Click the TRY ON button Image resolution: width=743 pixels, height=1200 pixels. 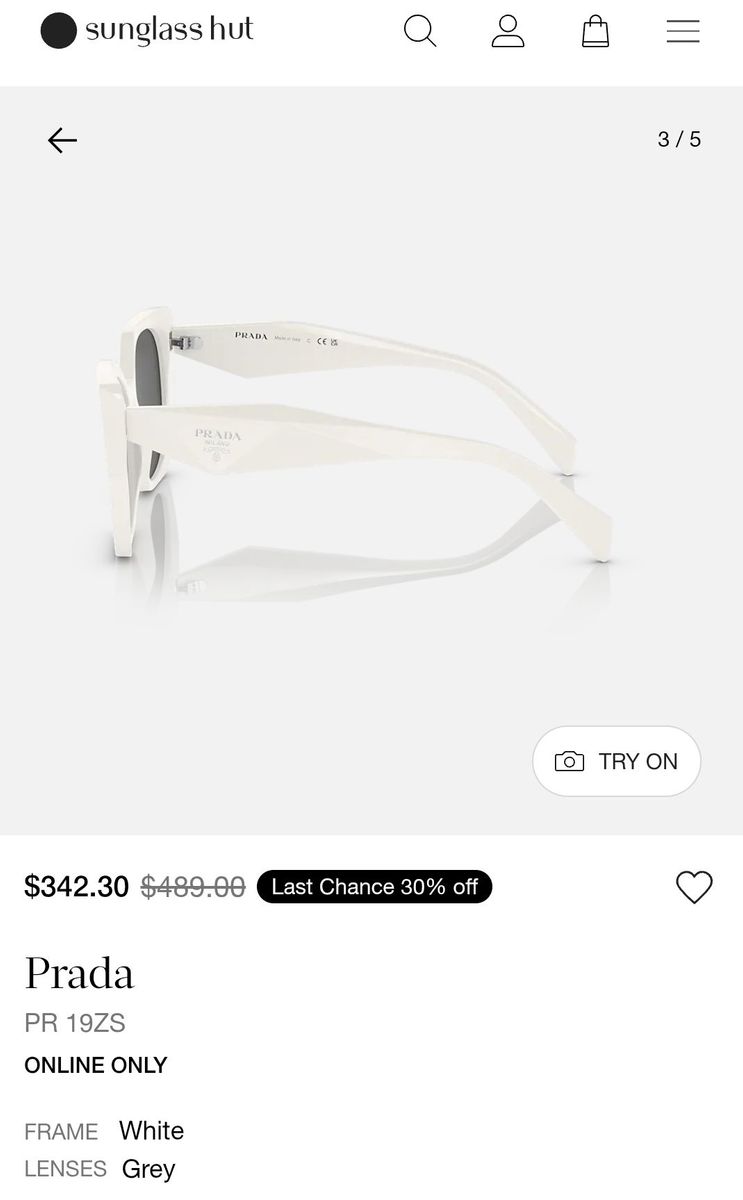(x=616, y=761)
